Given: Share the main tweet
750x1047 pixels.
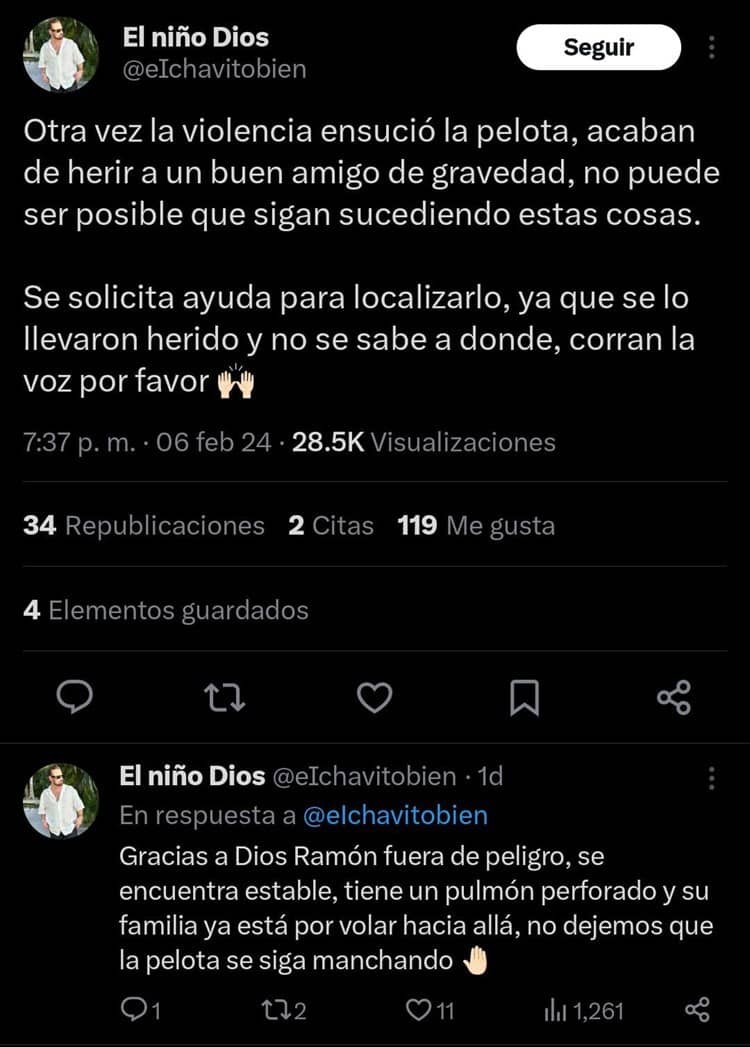Looking at the screenshot, I should tap(674, 697).
